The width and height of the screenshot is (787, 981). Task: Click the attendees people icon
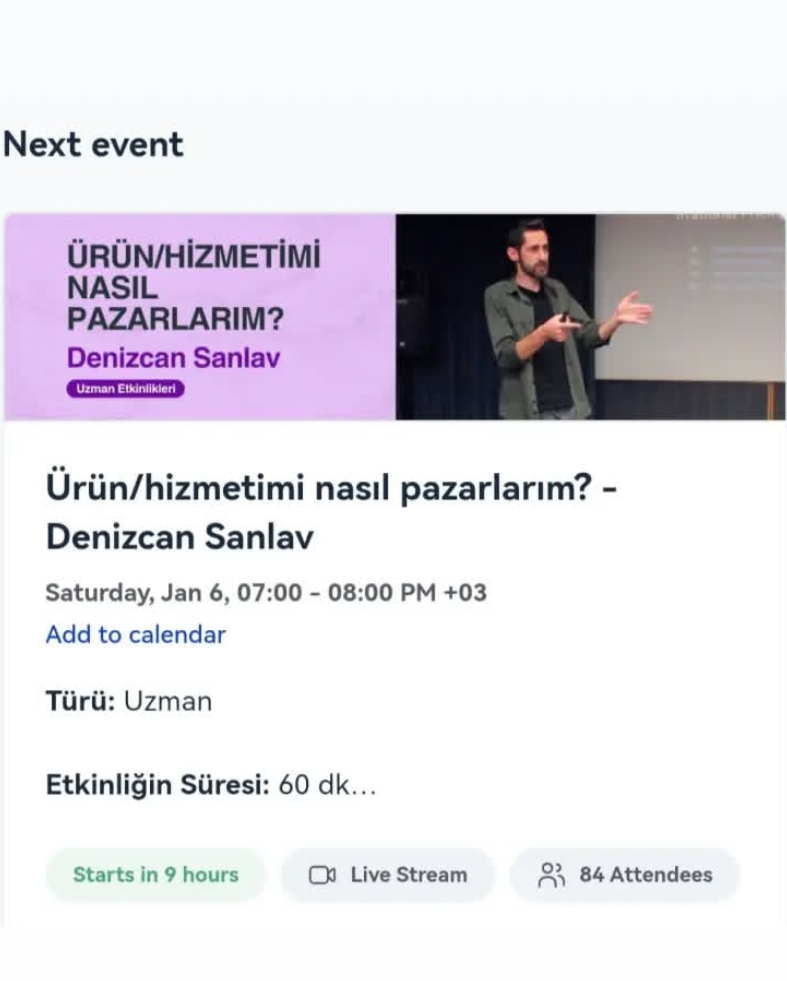point(553,874)
